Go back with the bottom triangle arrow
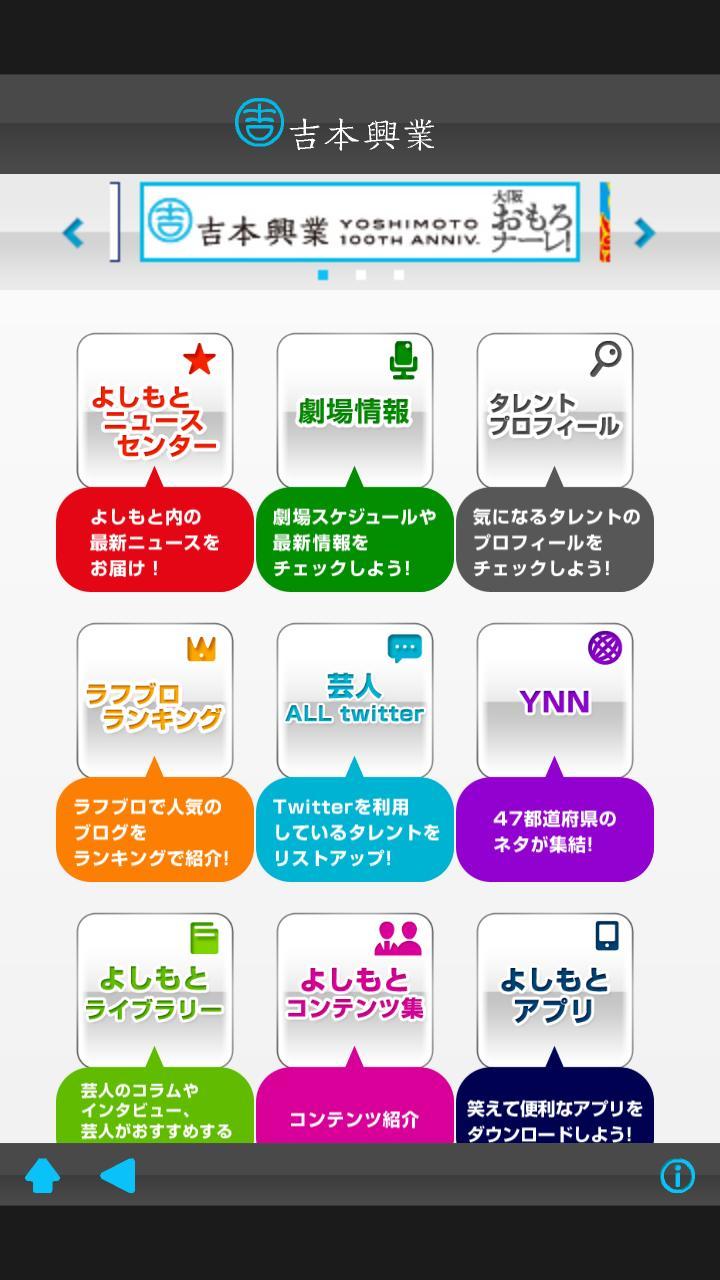720x1280 pixels. pyautogui.click(x=118, y=1176)
